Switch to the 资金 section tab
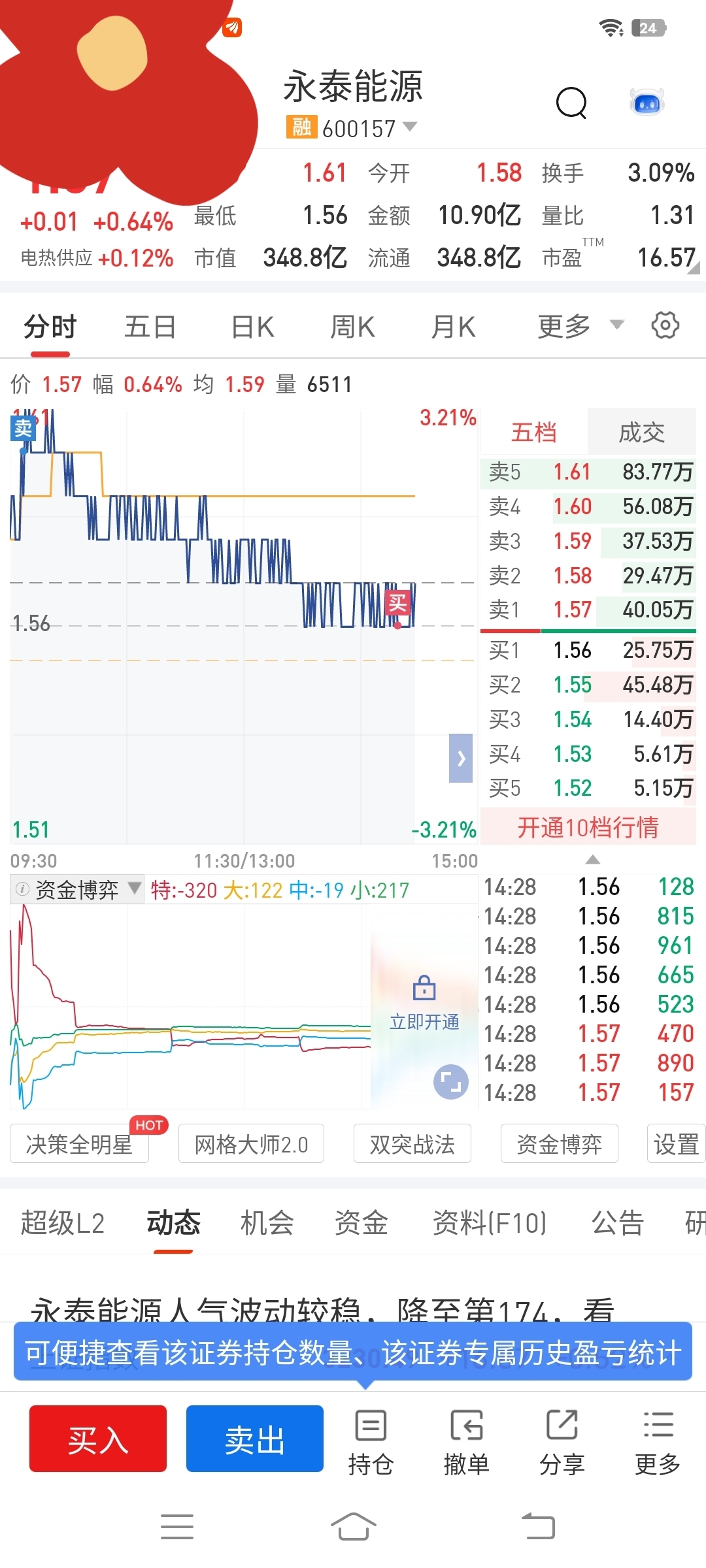The height and width of the screenshot is (1568, 706). tap(361, 1222)
